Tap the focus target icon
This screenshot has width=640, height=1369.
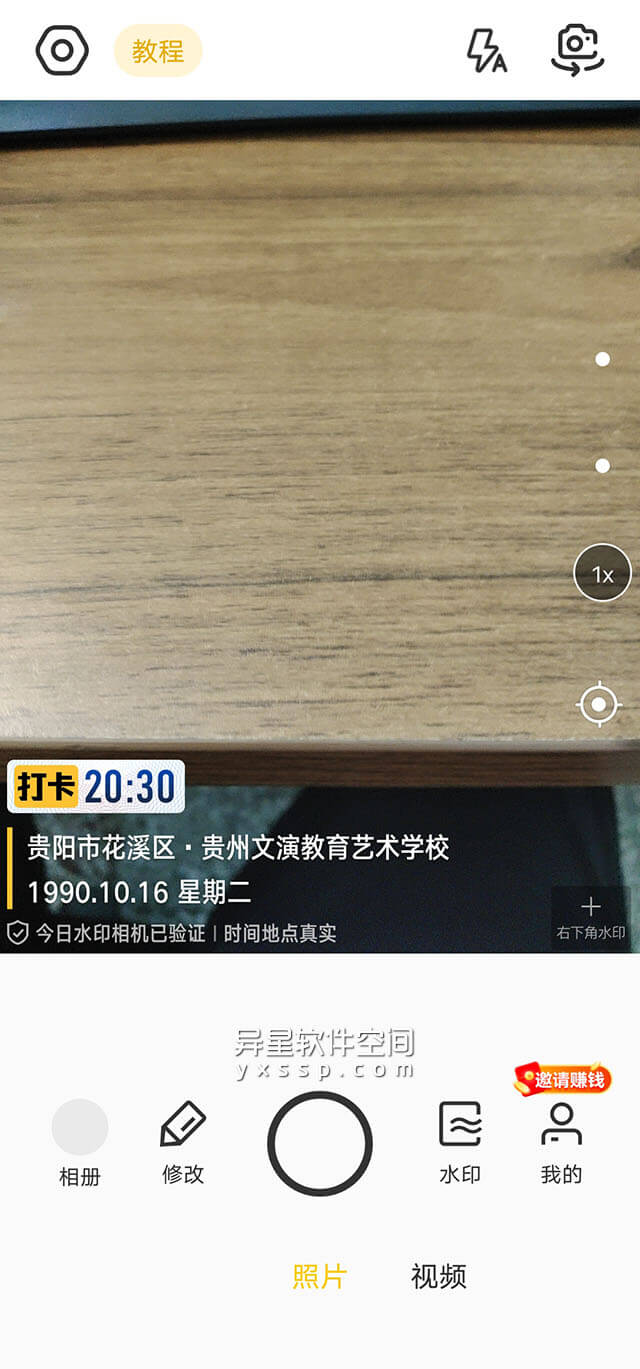598,705
